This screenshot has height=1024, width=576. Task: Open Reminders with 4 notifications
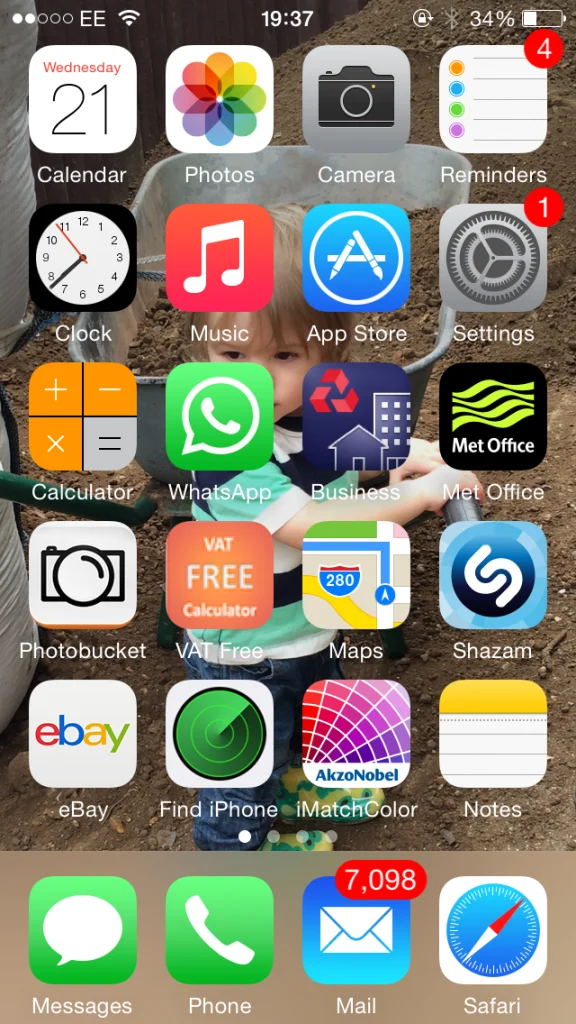[x=493, y=99]
